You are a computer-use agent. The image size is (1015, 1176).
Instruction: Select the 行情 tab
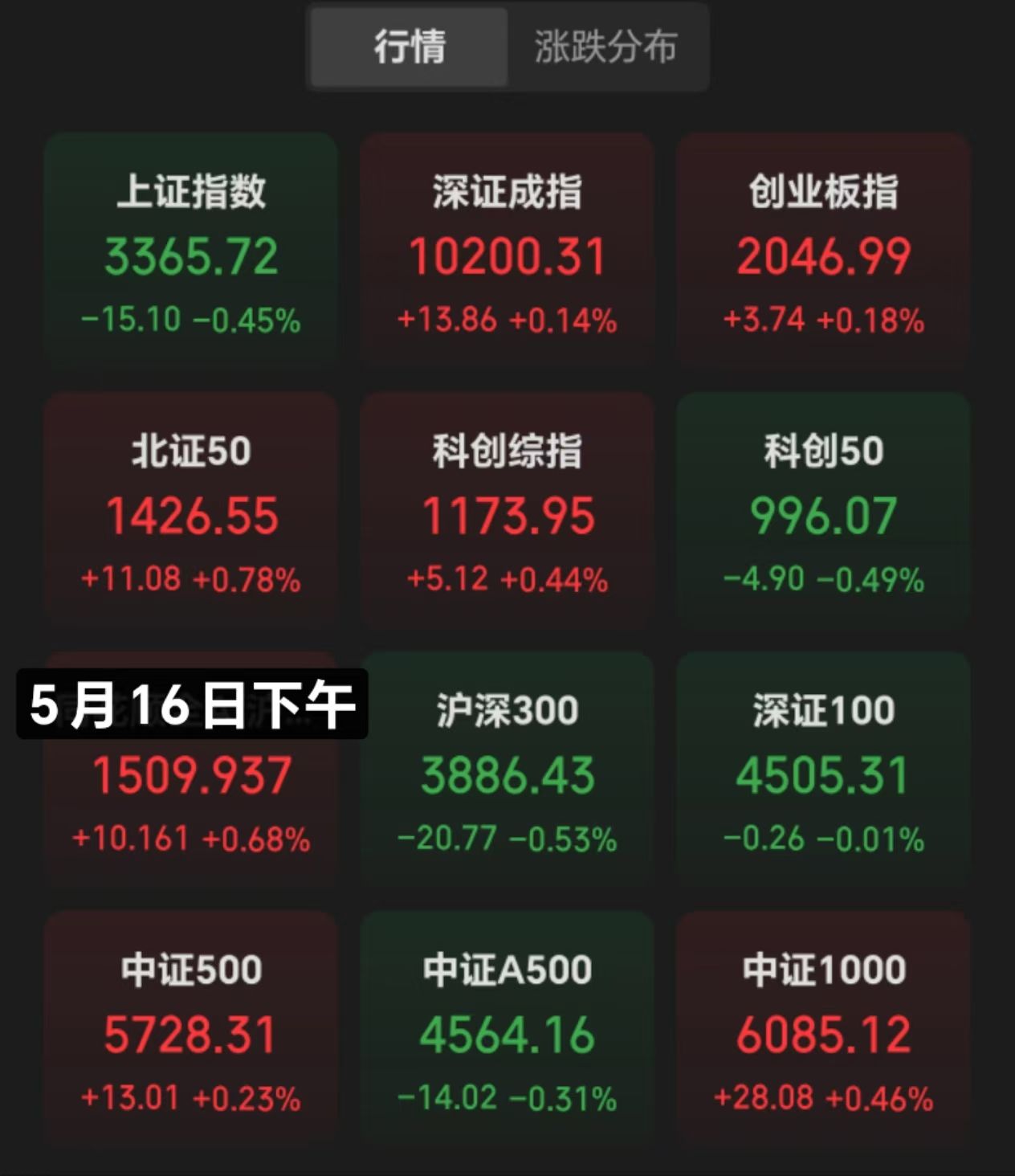409,47
